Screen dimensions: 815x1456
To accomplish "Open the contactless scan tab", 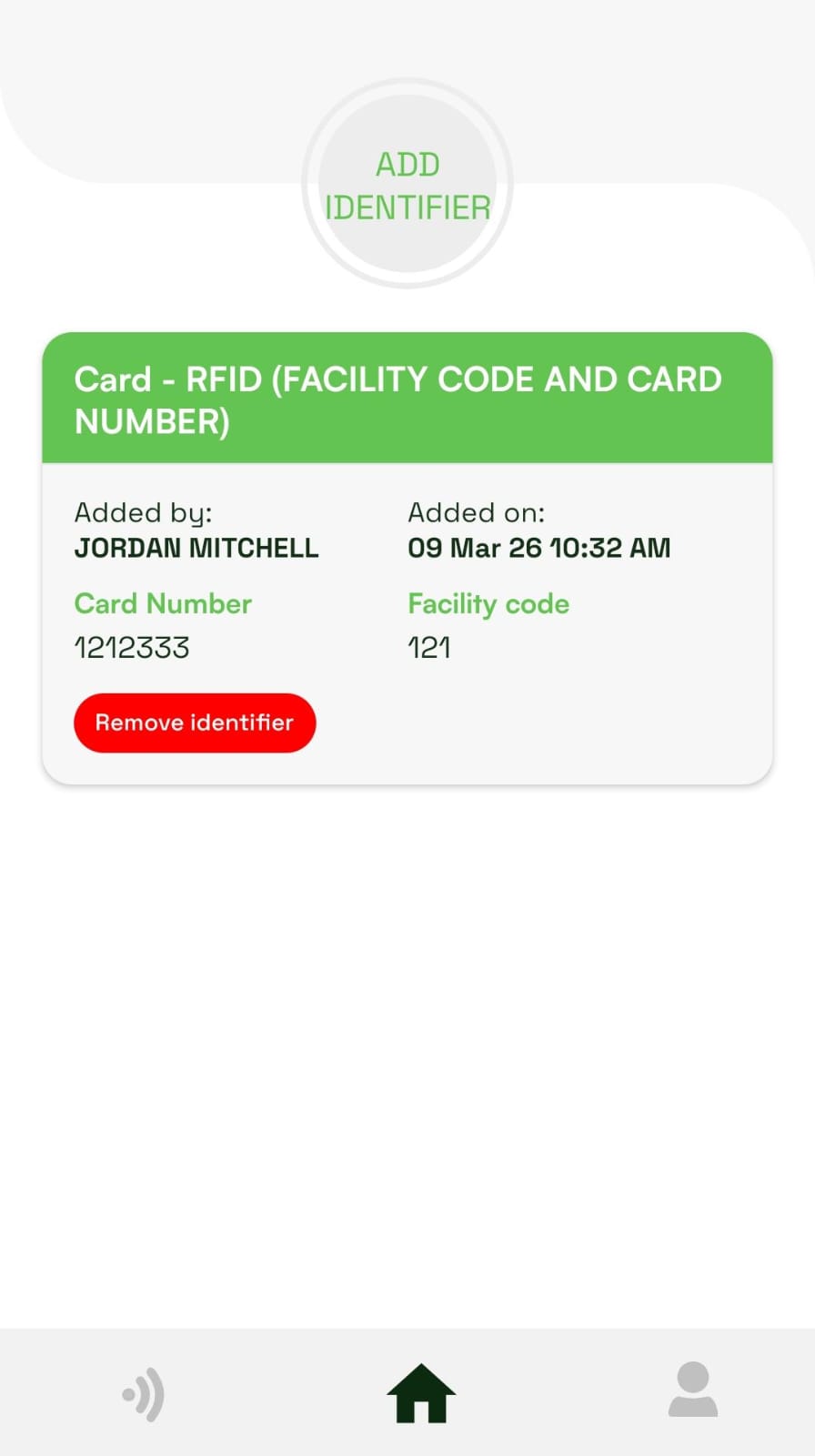I will tap(144, 1393).
